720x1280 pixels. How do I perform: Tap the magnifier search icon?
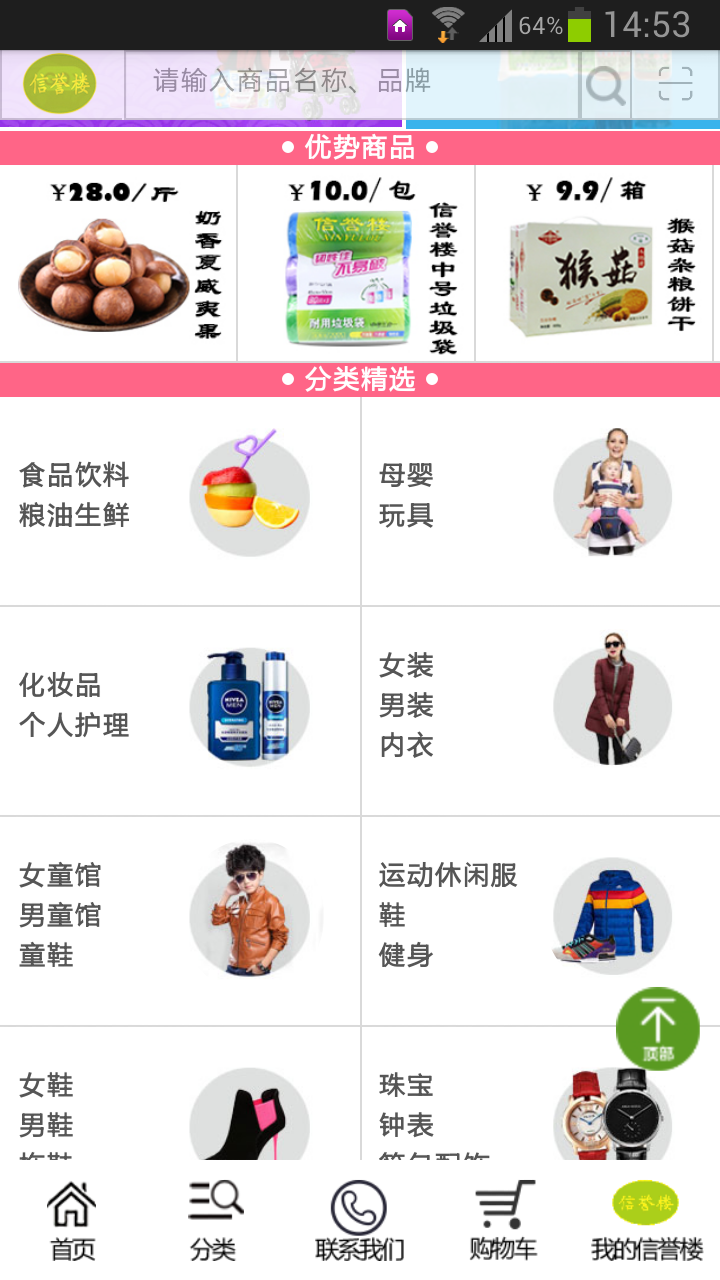[605, 85]
